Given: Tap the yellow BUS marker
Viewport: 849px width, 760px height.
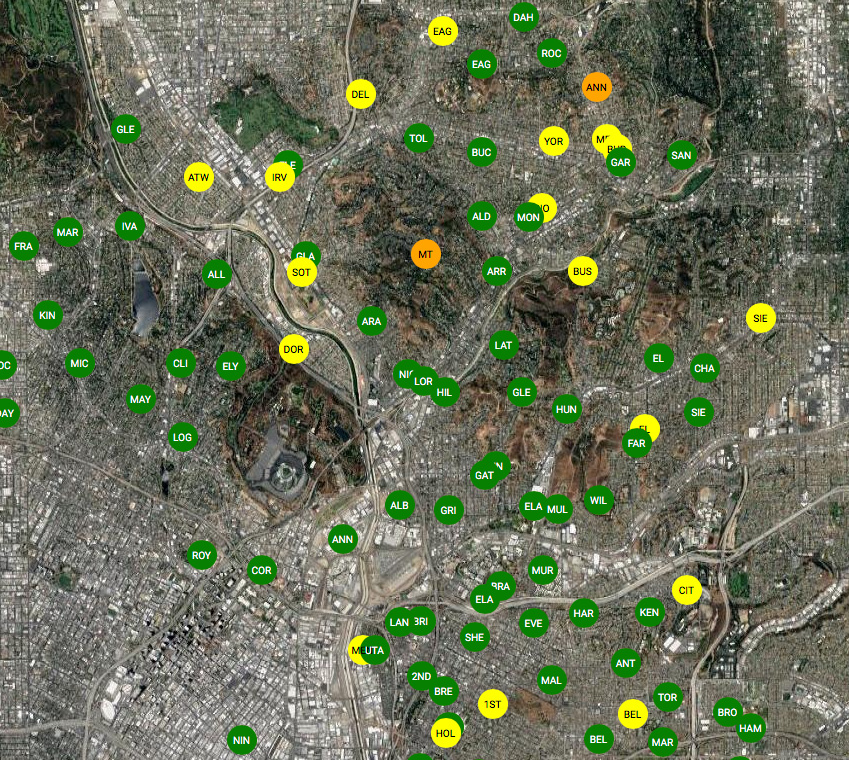Looking at the screenshot, I should (x=582, y=271).
